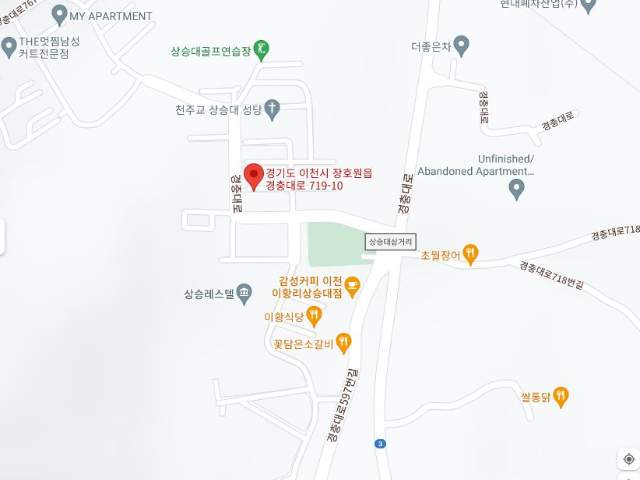Open the 더좋은차 place marker
This screenshot has width=640, height=480.
461,45
